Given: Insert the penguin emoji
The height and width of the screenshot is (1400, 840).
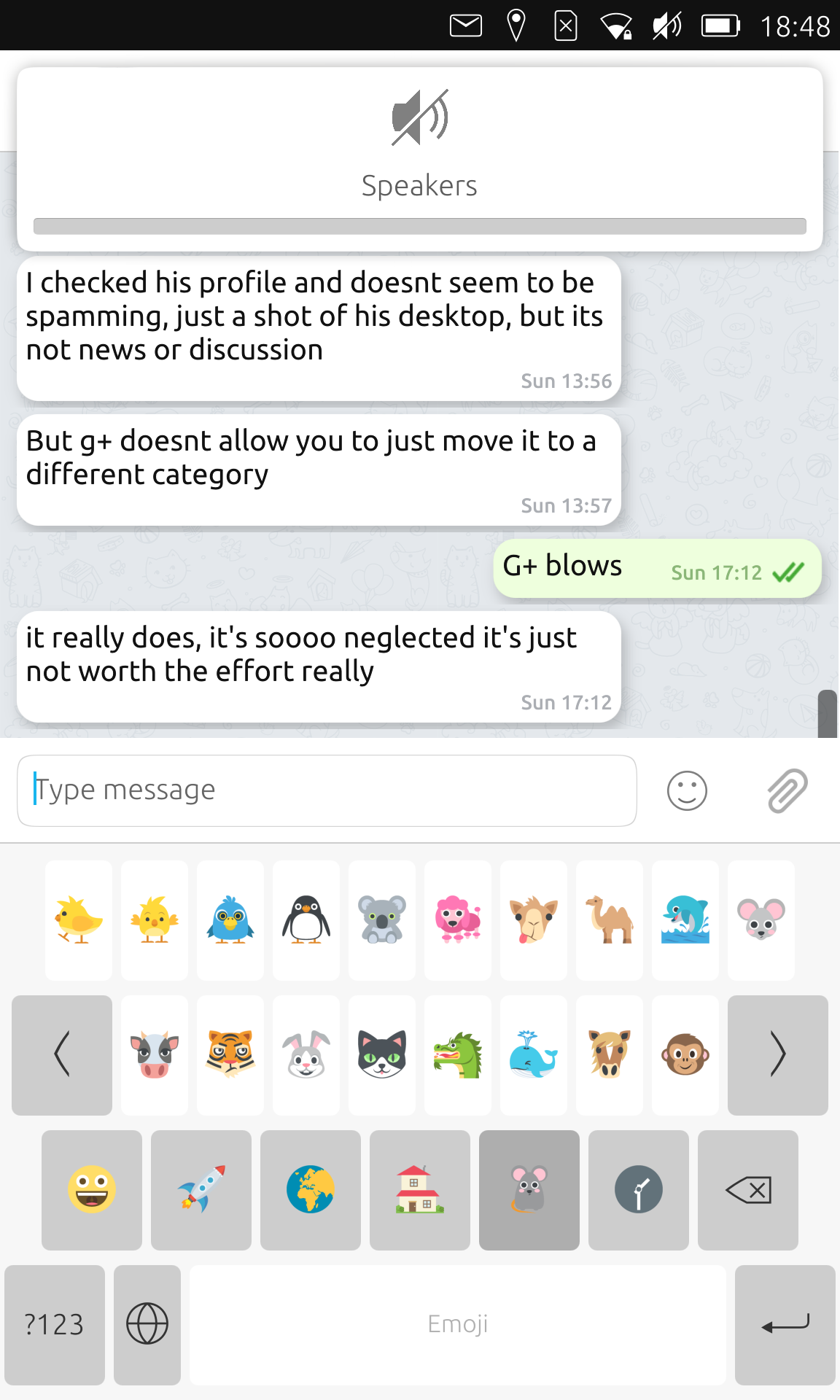Looking at the screenshot, I should click(x=306, y=919).
